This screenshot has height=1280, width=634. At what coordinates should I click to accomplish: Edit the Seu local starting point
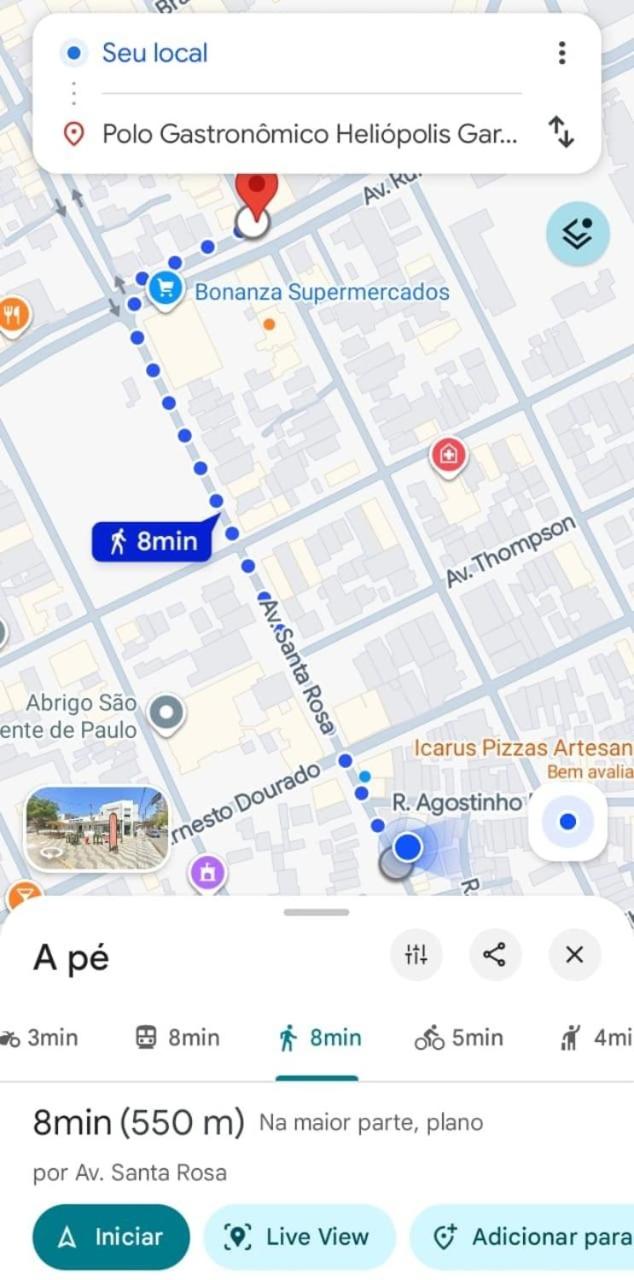point(300,53)
